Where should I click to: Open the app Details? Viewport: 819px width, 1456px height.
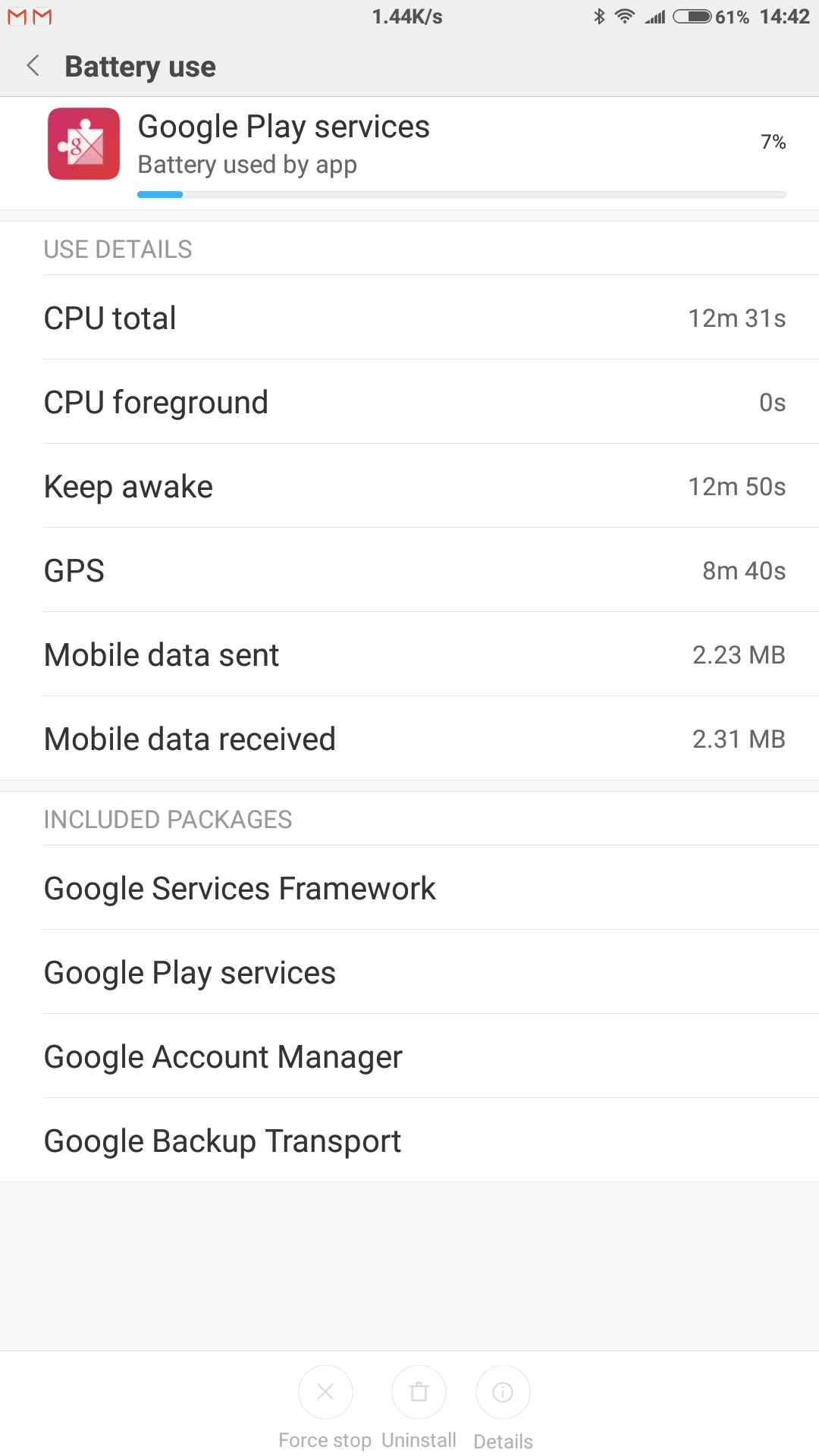click(503, 1407)
